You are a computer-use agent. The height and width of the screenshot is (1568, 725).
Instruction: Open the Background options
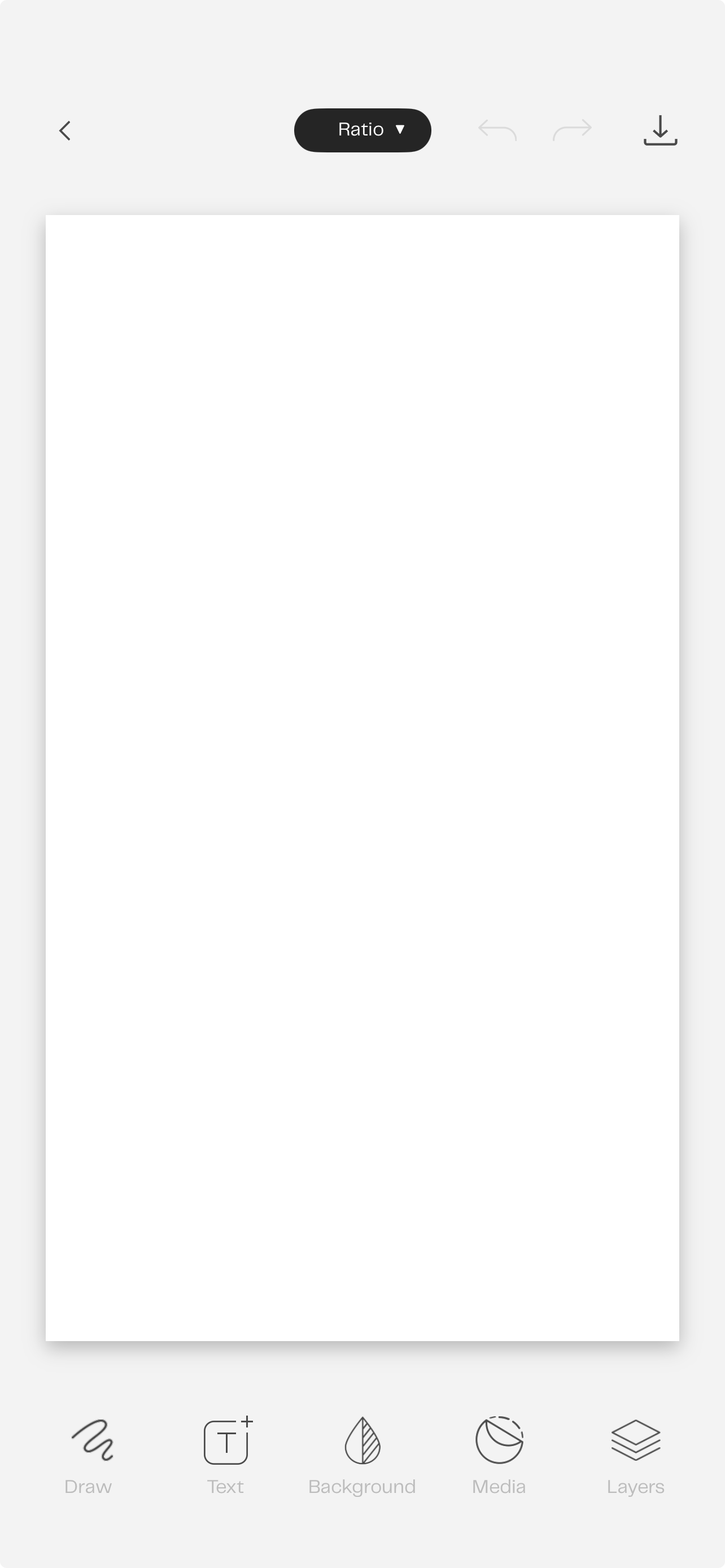[x=362, y=1455]
